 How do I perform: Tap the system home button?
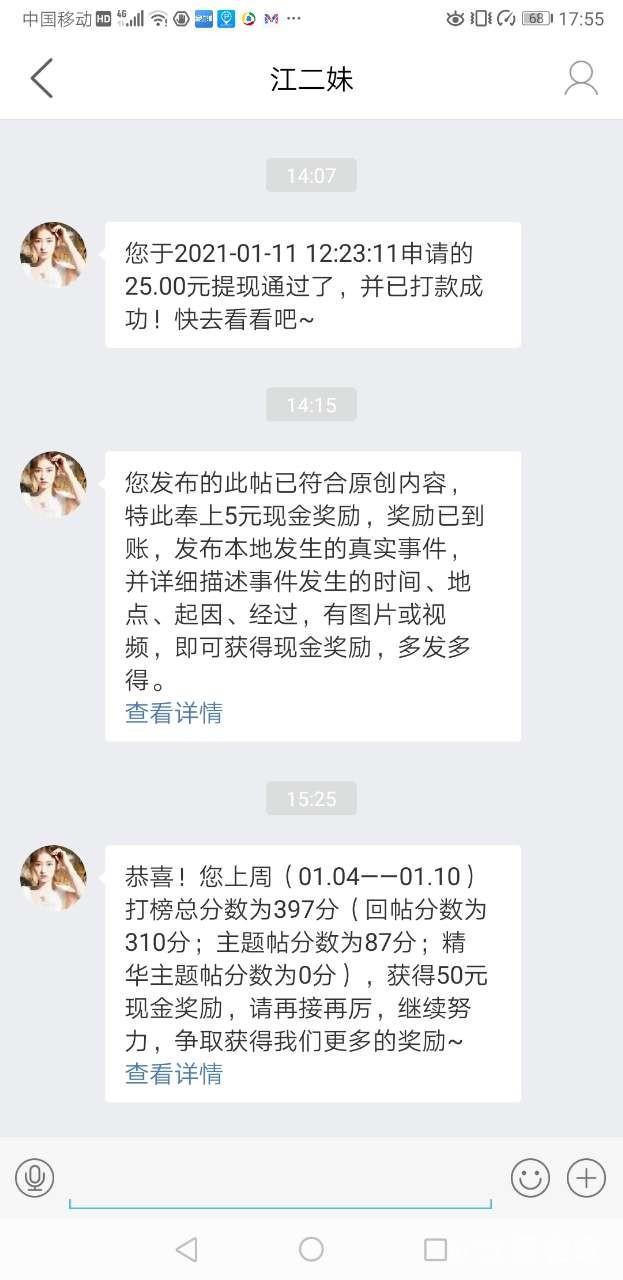311,1249
